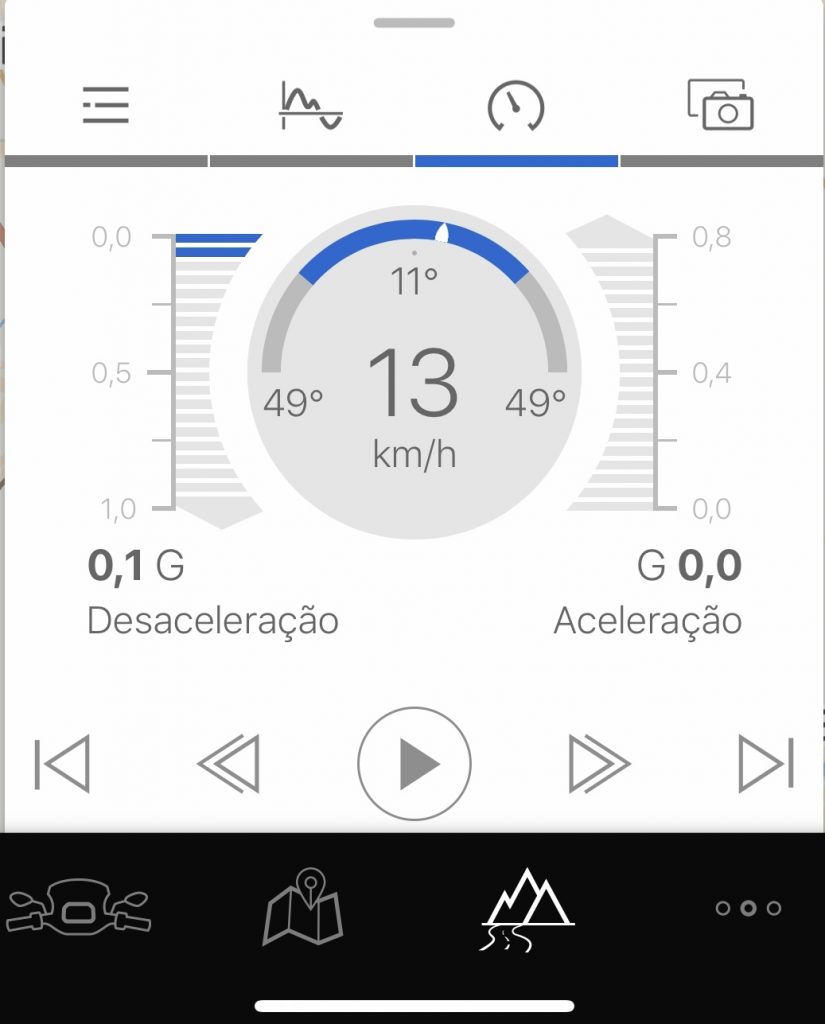Open the more options section
This screenshot has height=1024, width=825.
click(748, 908)
